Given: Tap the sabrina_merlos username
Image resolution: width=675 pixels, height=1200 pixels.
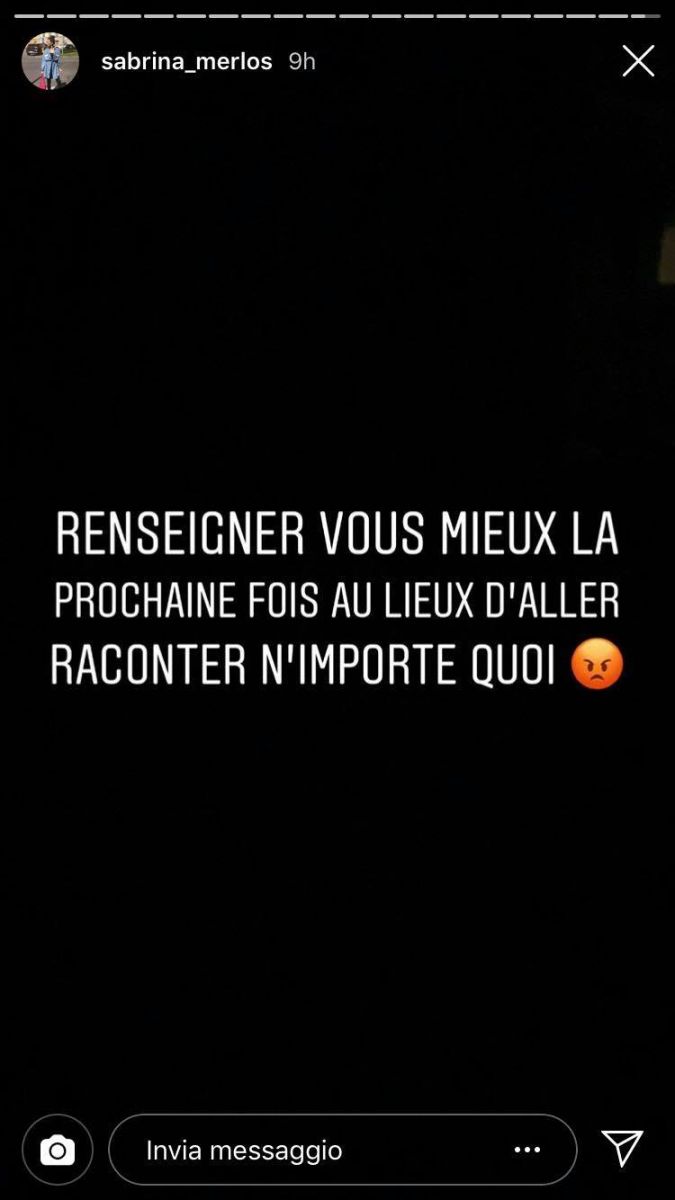Looking at the screenshot, I should 187,61.
